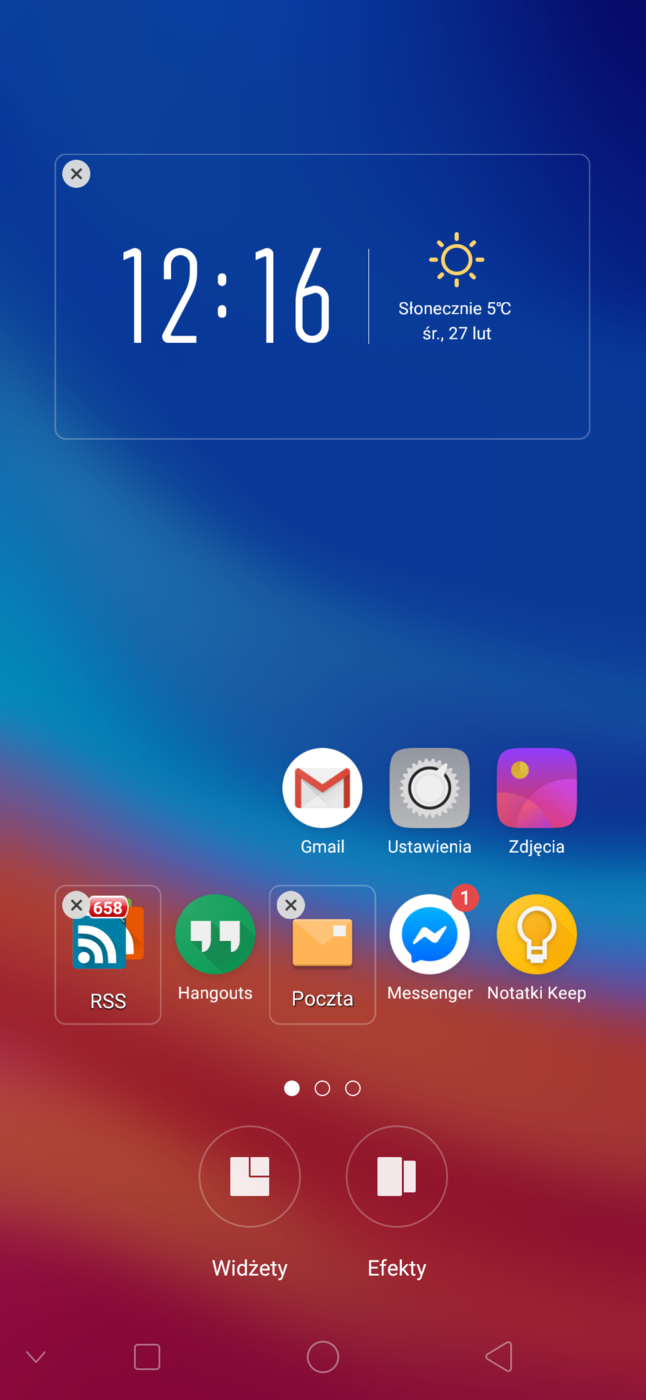Go to the home circle button
Screen dimensions: 646x1400
pos(323,1357)
